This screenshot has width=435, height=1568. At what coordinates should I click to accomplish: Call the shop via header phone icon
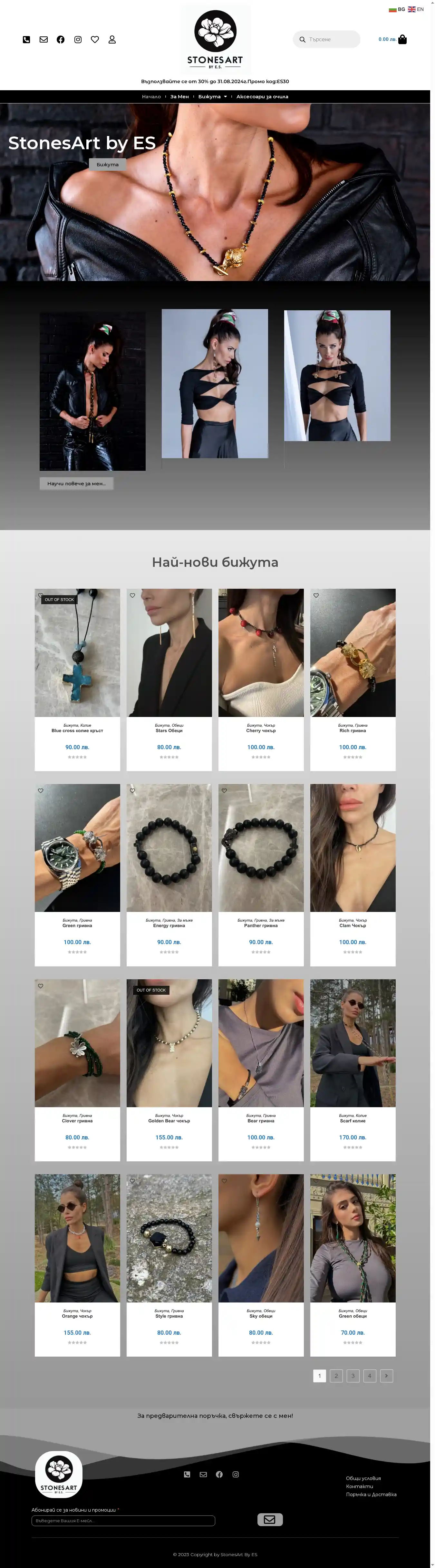click(x=26, y=40)
